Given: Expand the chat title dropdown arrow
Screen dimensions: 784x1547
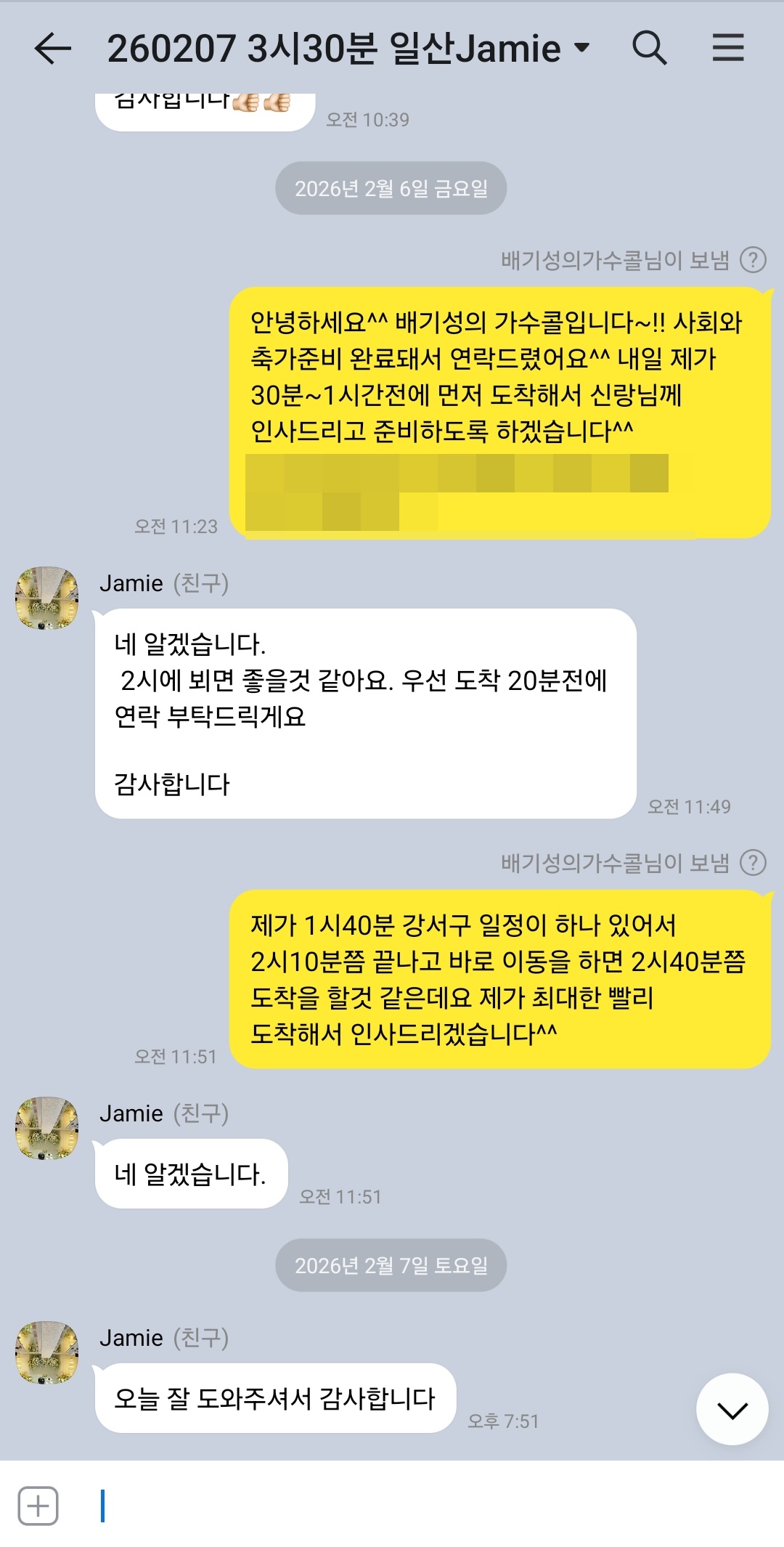Looking at the screenshot, I should [581, 49].
